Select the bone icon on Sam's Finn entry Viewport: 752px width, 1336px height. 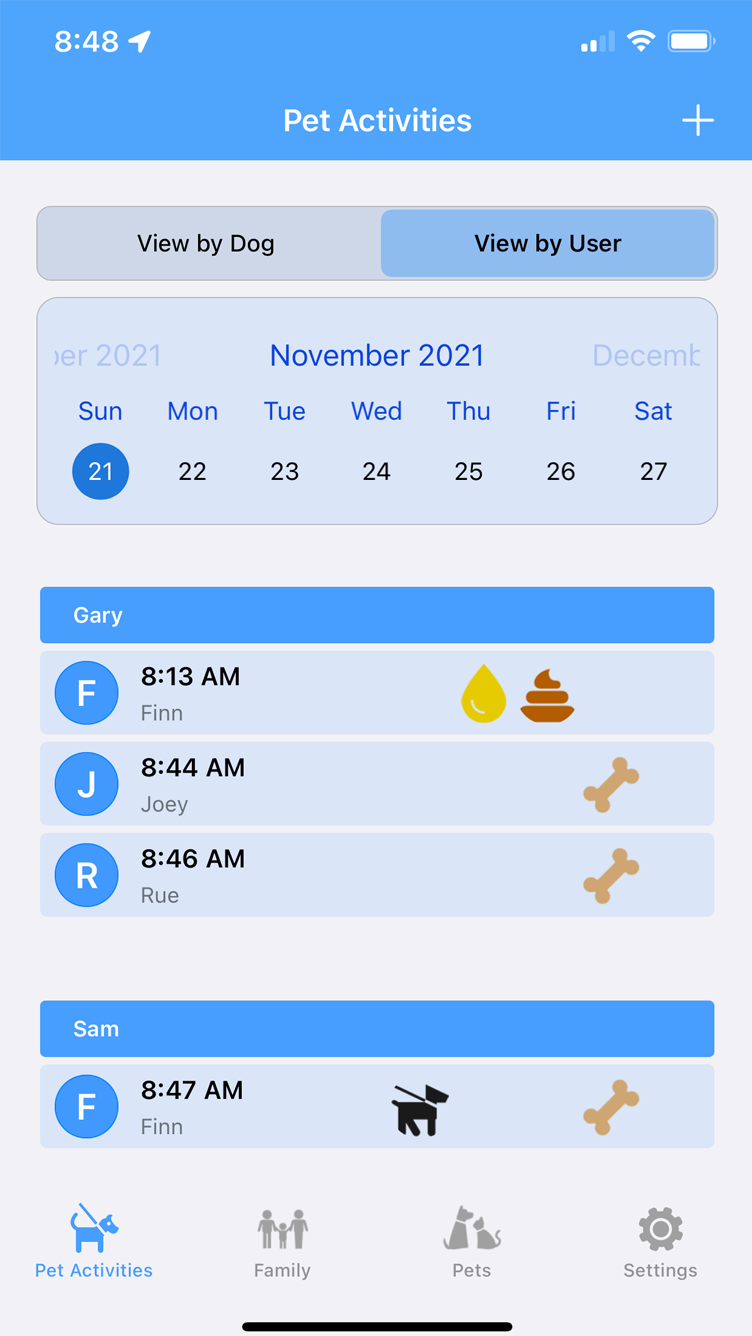[611, 1106]
